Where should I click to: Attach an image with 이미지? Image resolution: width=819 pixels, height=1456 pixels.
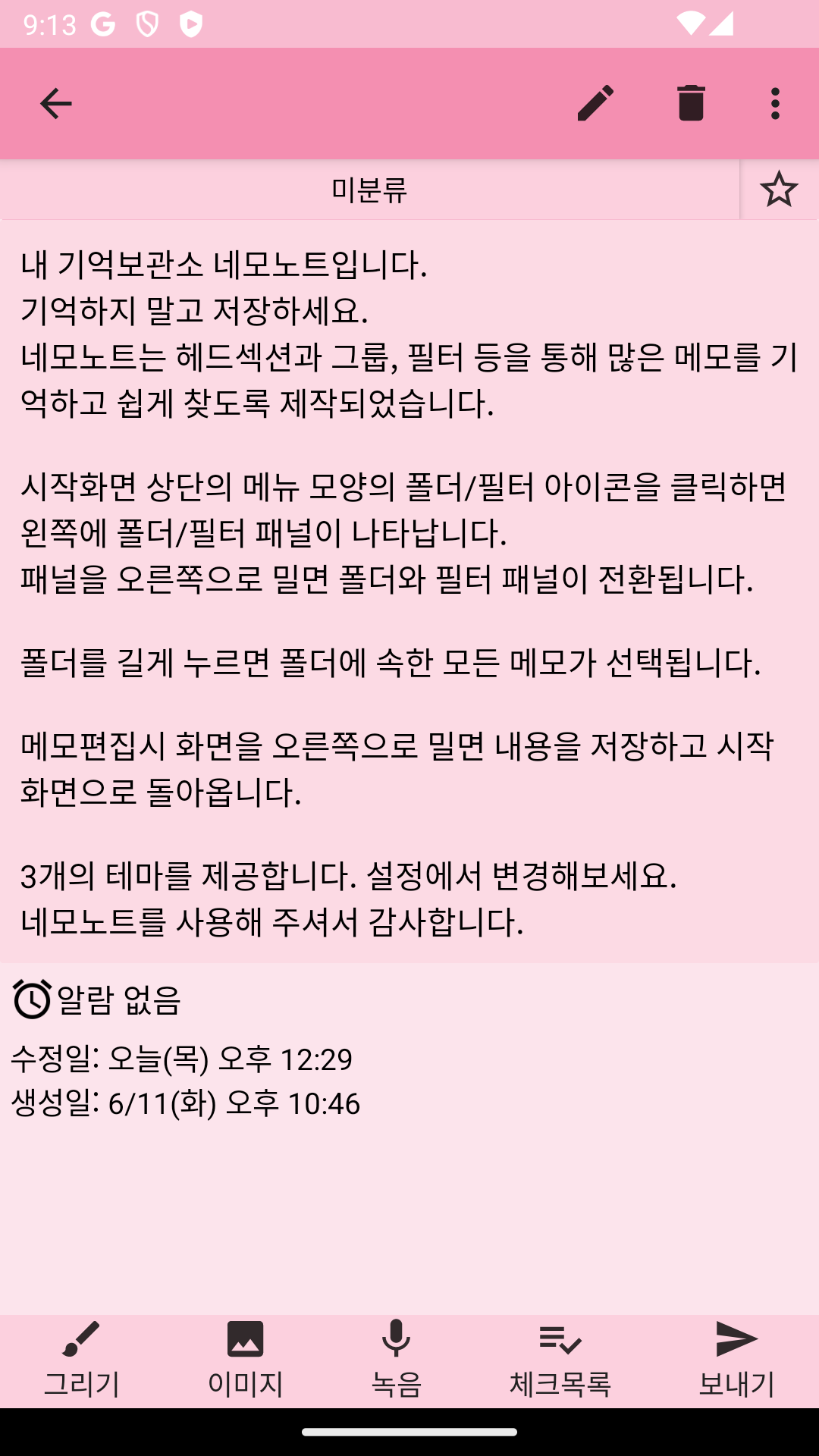[x=246, y=1360]
